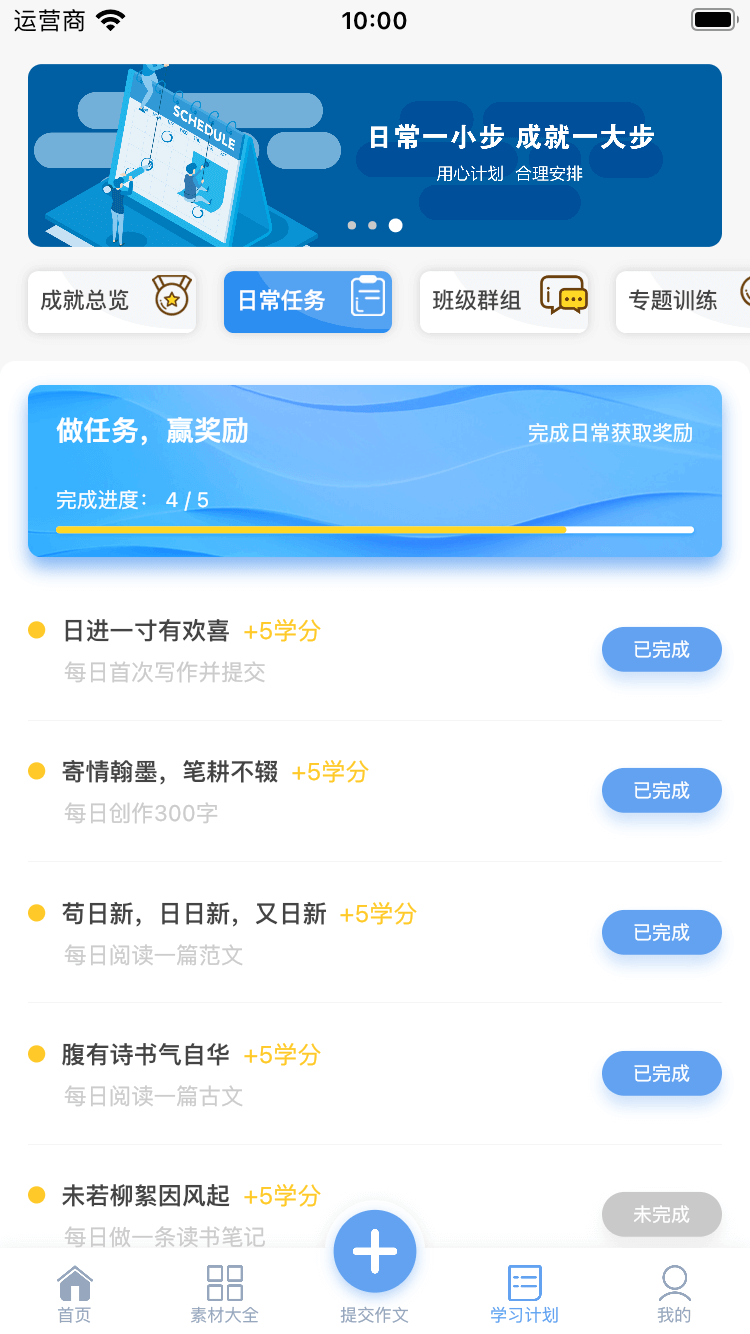Open the 素材大全 tab
Viewport: 750px width, 1334px height.
(x=224, y=1292)
